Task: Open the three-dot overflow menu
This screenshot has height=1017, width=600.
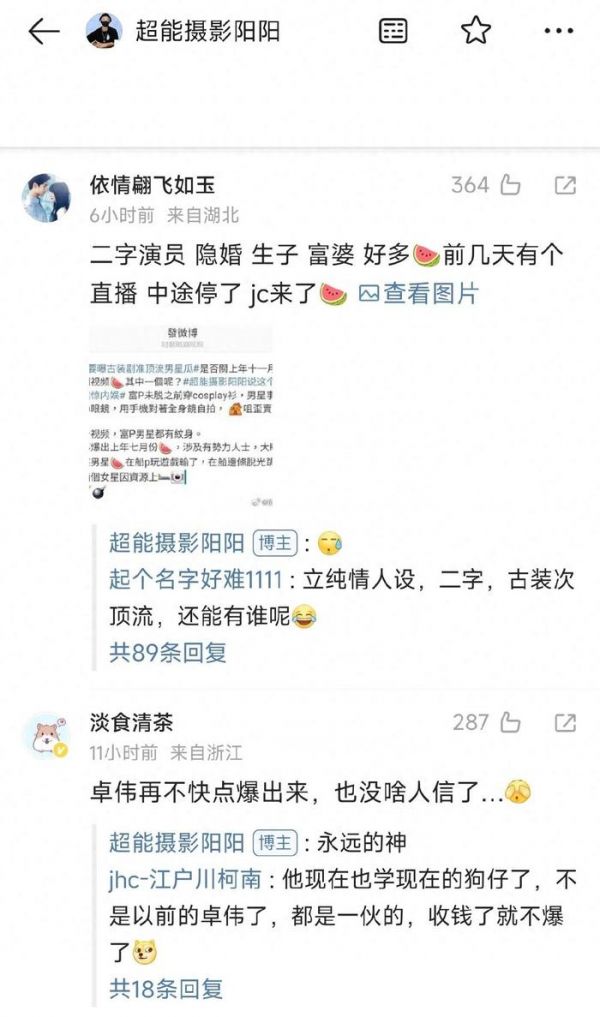Action: pyautogui.click(x=558, y=31)
